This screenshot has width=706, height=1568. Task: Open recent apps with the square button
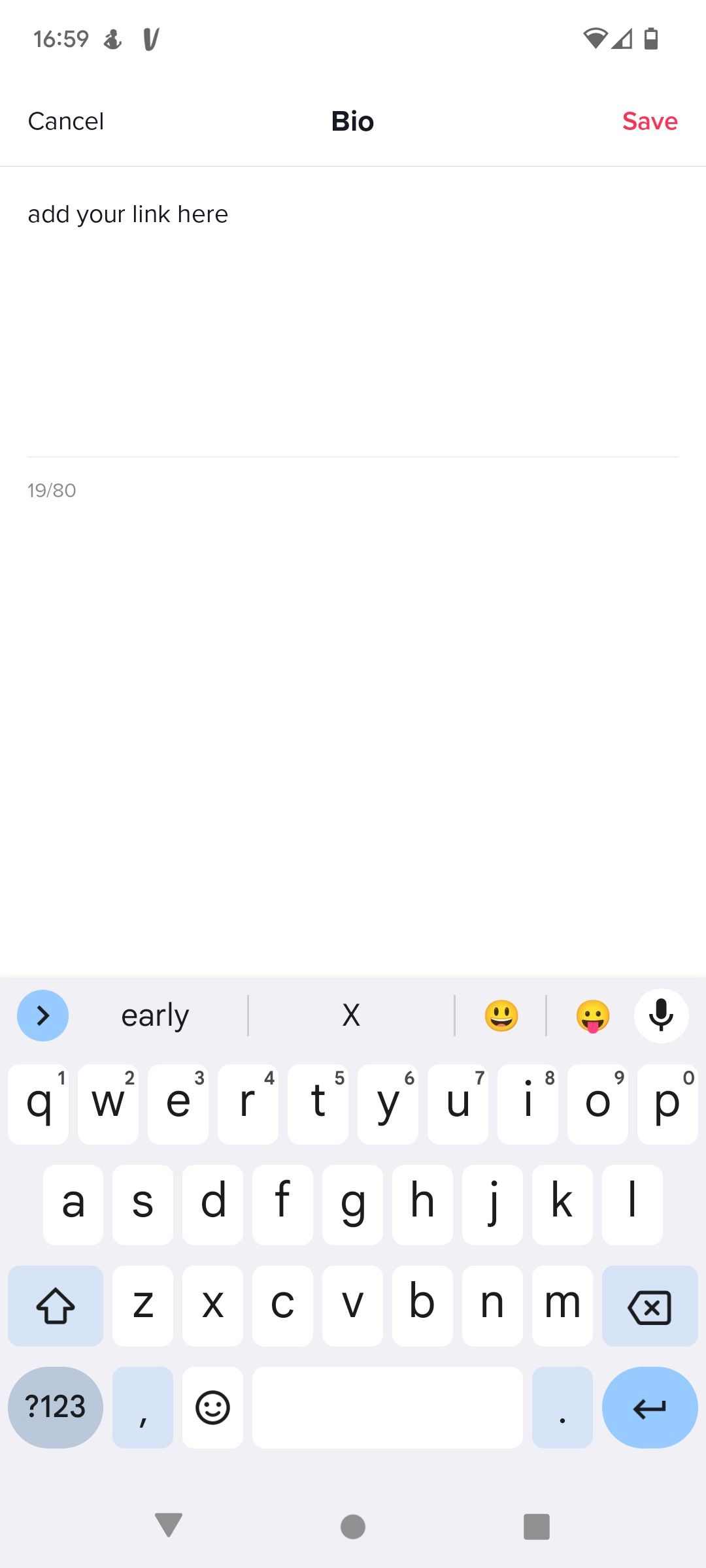tap(536, 1527)
